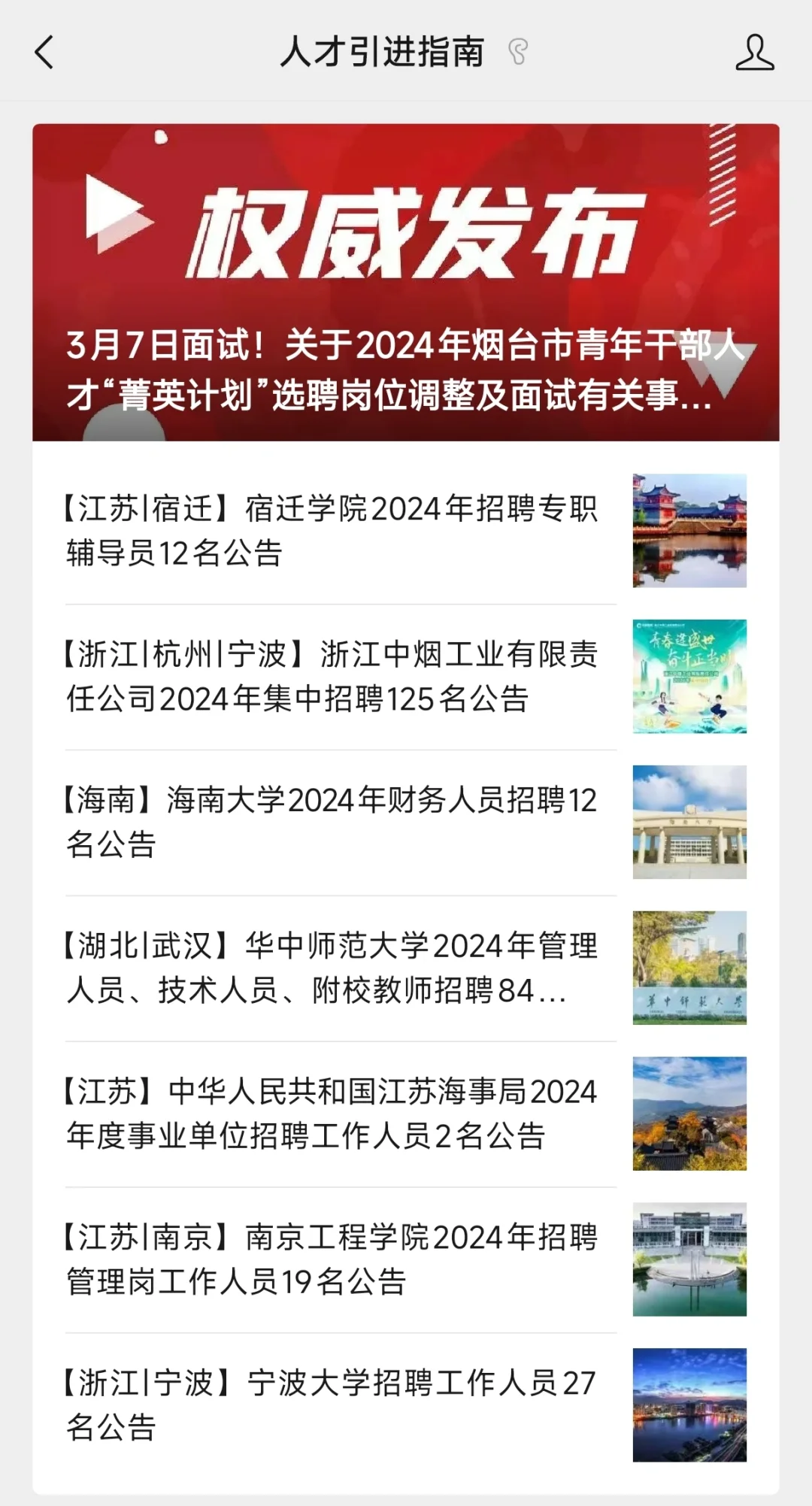Read the 江苏海事局 事业单位招聘 notice

coord(406,1114)
